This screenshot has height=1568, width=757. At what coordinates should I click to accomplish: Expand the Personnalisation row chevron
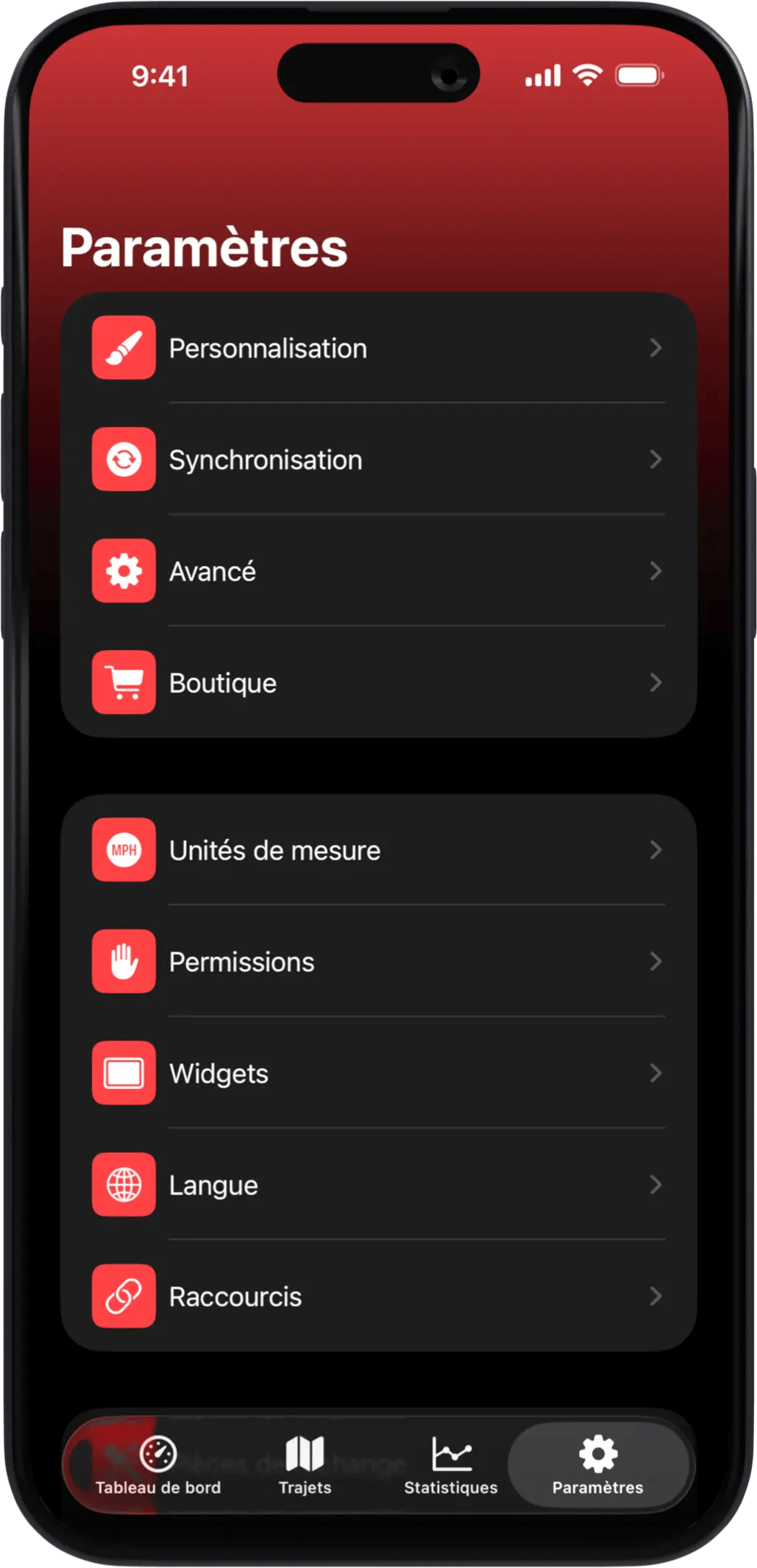[x=657, y=348]
